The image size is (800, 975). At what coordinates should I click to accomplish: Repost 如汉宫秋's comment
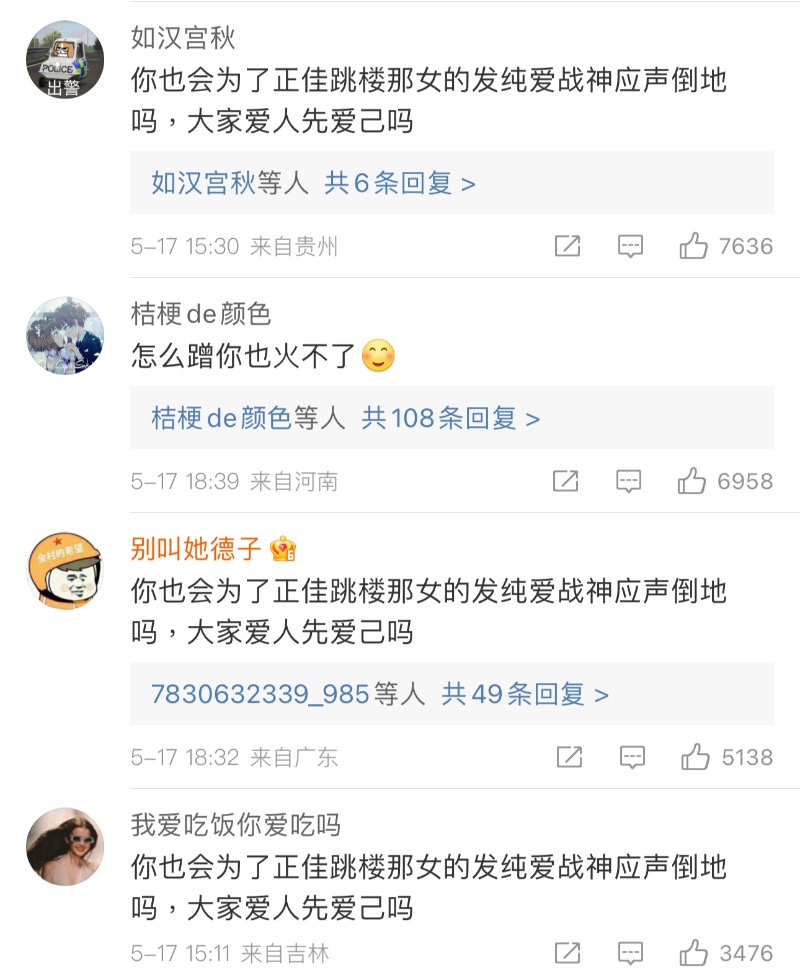(x=567, y=246)
